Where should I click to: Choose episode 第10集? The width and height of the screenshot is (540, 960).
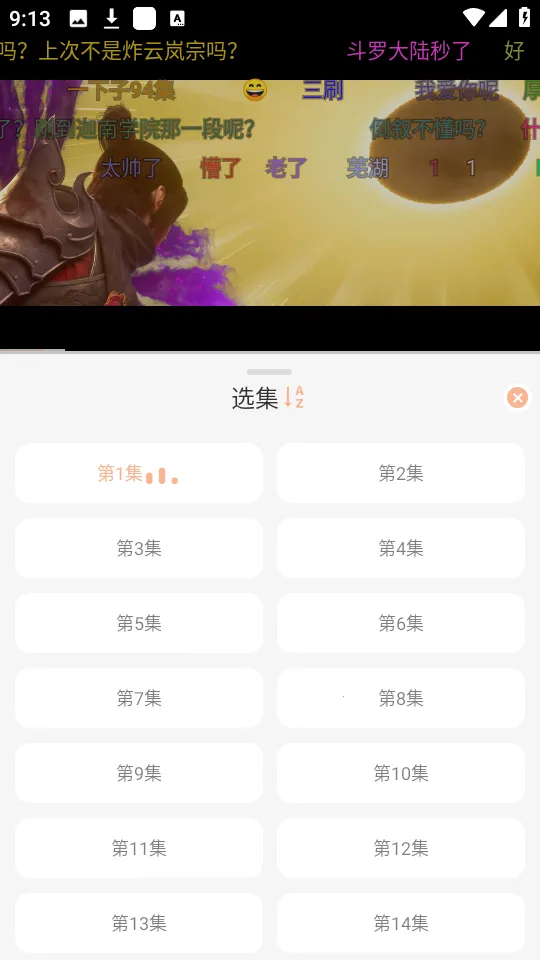pos(401,773)
